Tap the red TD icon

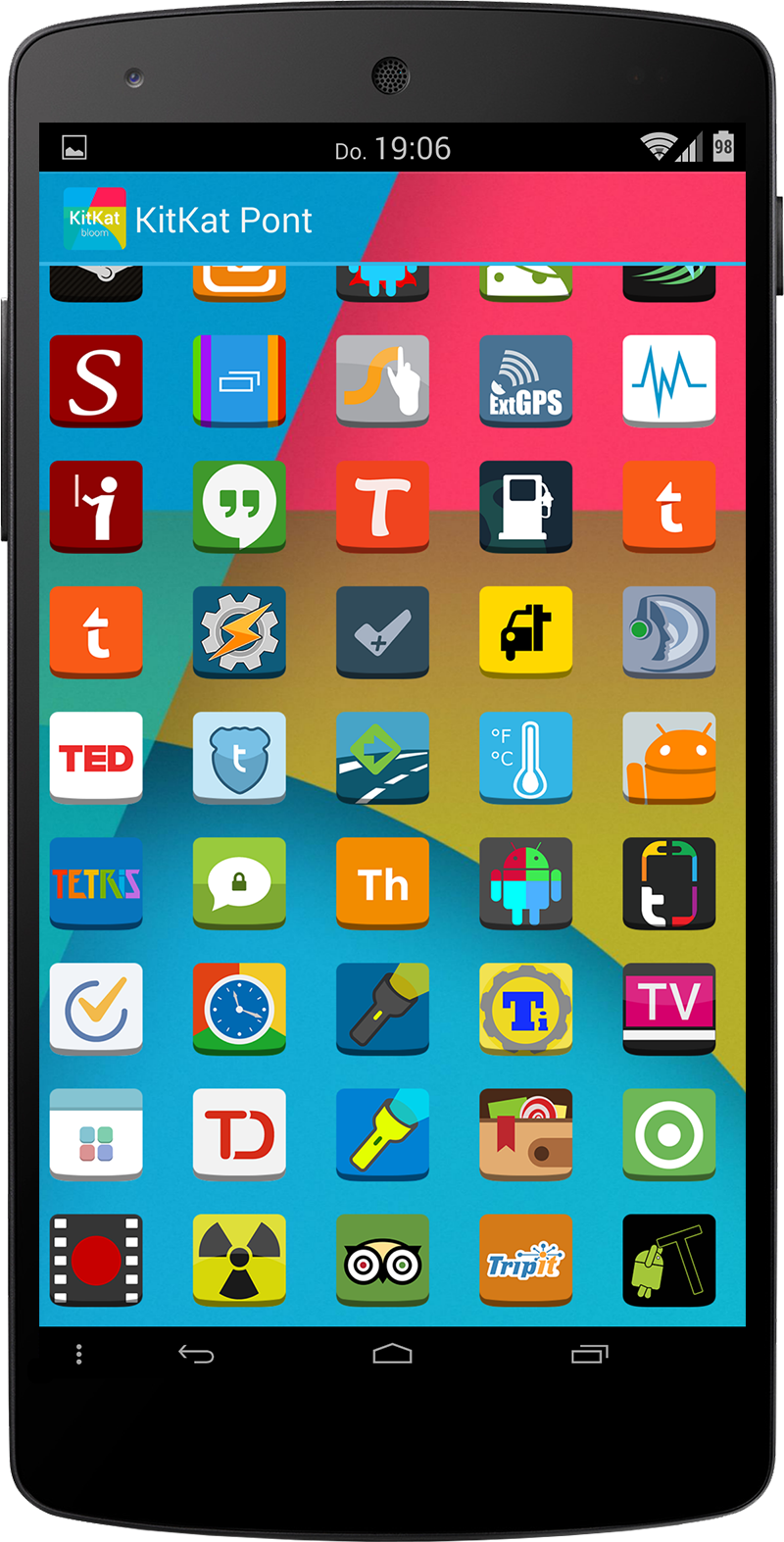pyautogui.click(x=239, y=1134)
